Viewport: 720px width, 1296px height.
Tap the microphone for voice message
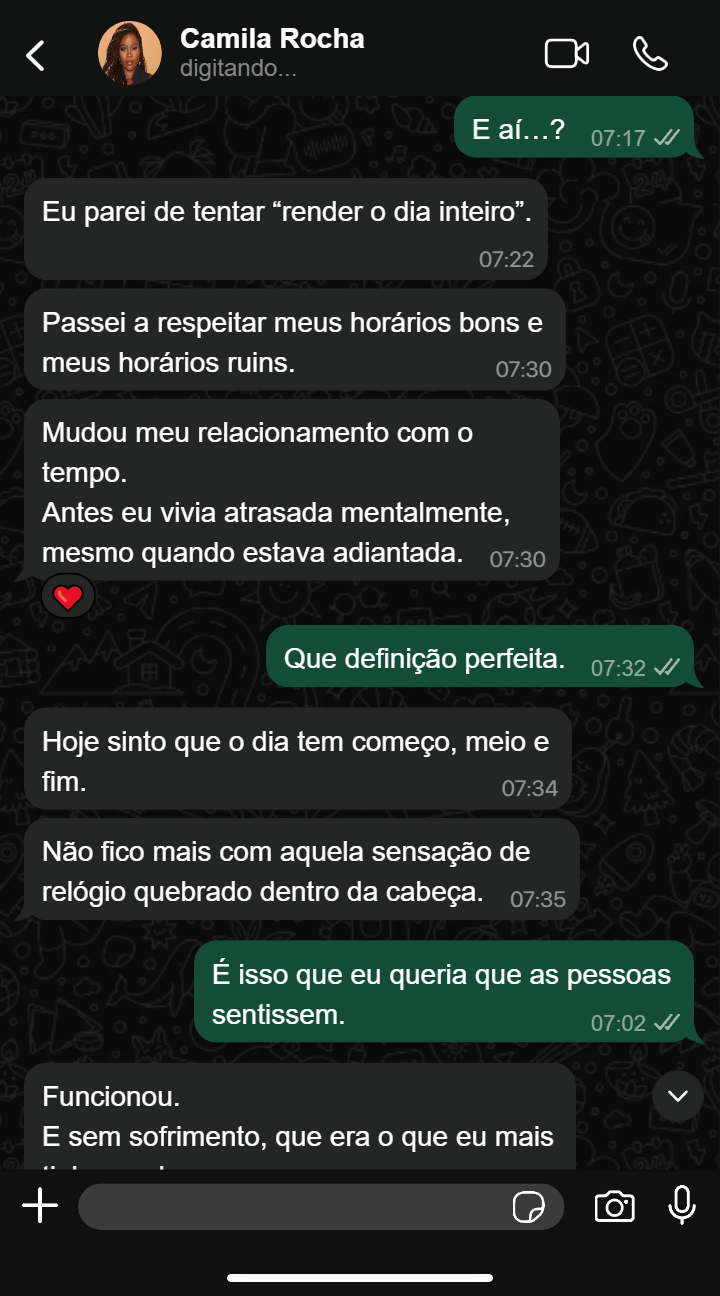[682, 1206]
